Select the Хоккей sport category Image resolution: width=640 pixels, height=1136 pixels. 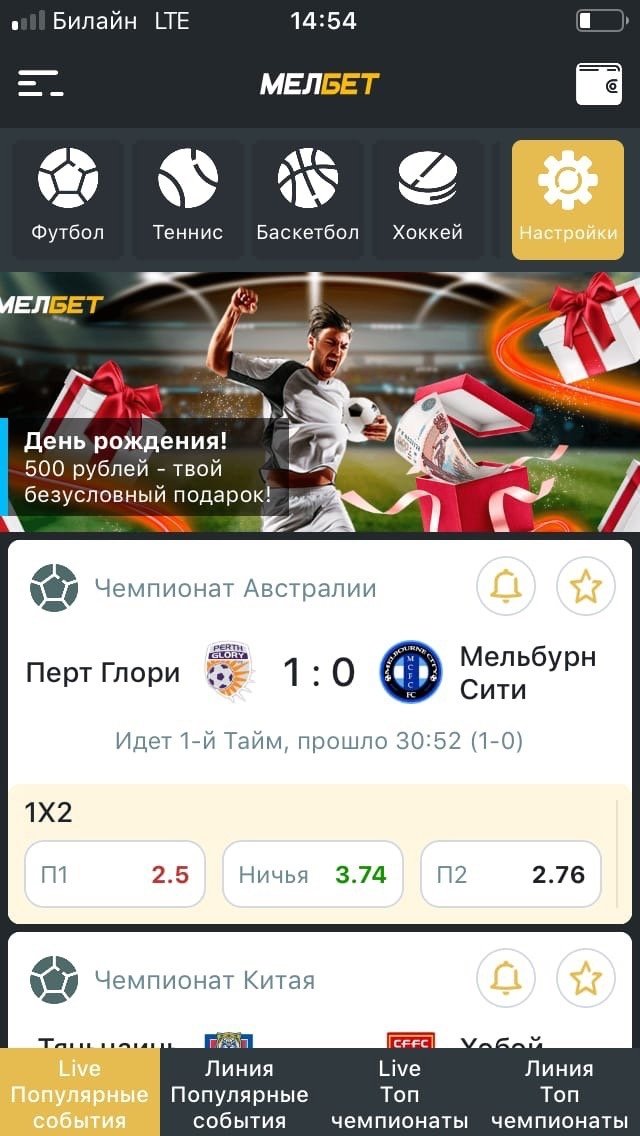[428, 199]
